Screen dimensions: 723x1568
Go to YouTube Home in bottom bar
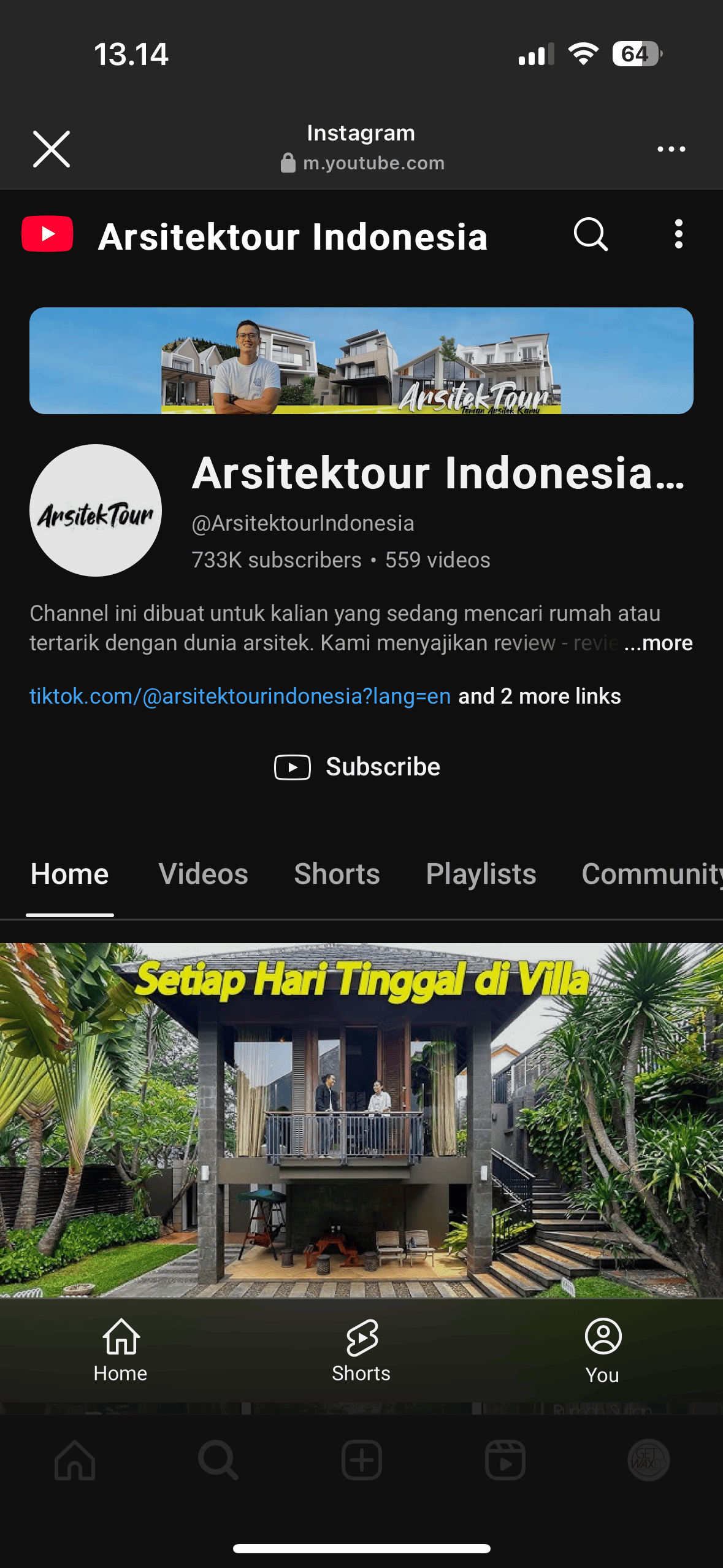(x=120, y=1351)
